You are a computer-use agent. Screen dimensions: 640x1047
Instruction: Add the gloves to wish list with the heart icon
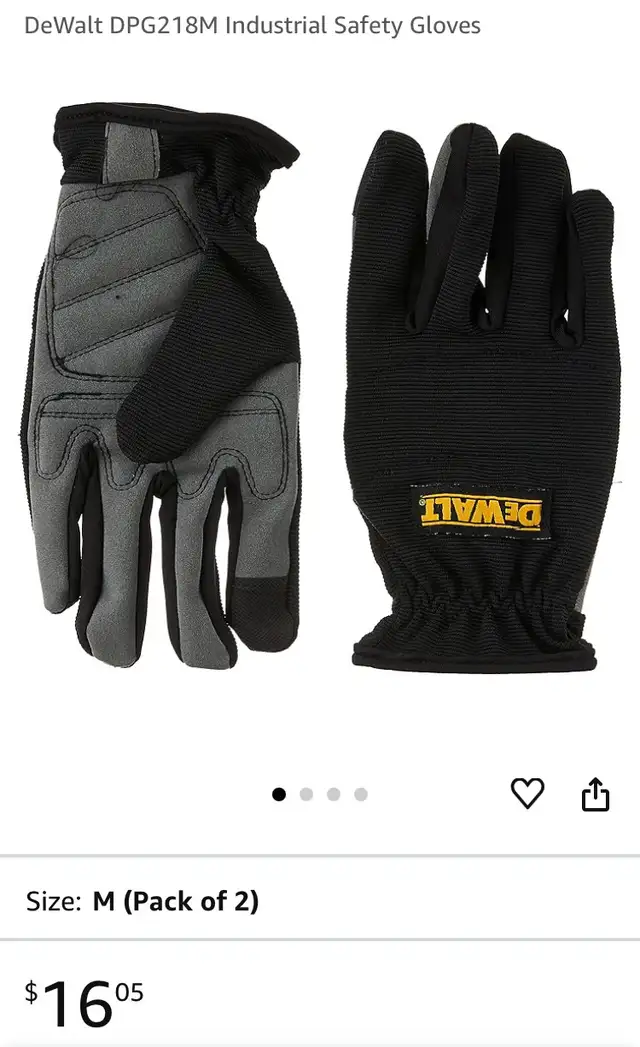pos(527,793)
